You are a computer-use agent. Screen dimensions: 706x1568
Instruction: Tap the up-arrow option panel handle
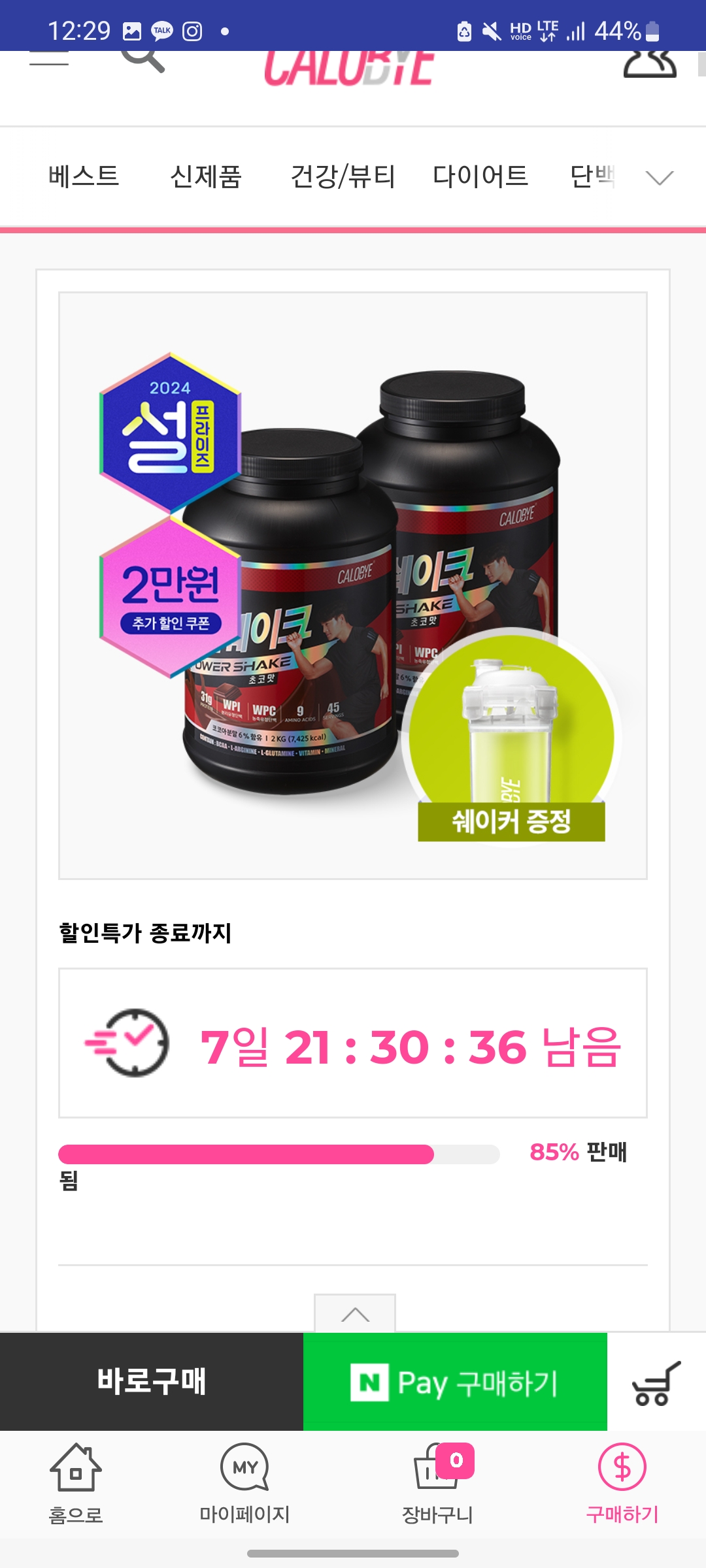click(355, 1313)
